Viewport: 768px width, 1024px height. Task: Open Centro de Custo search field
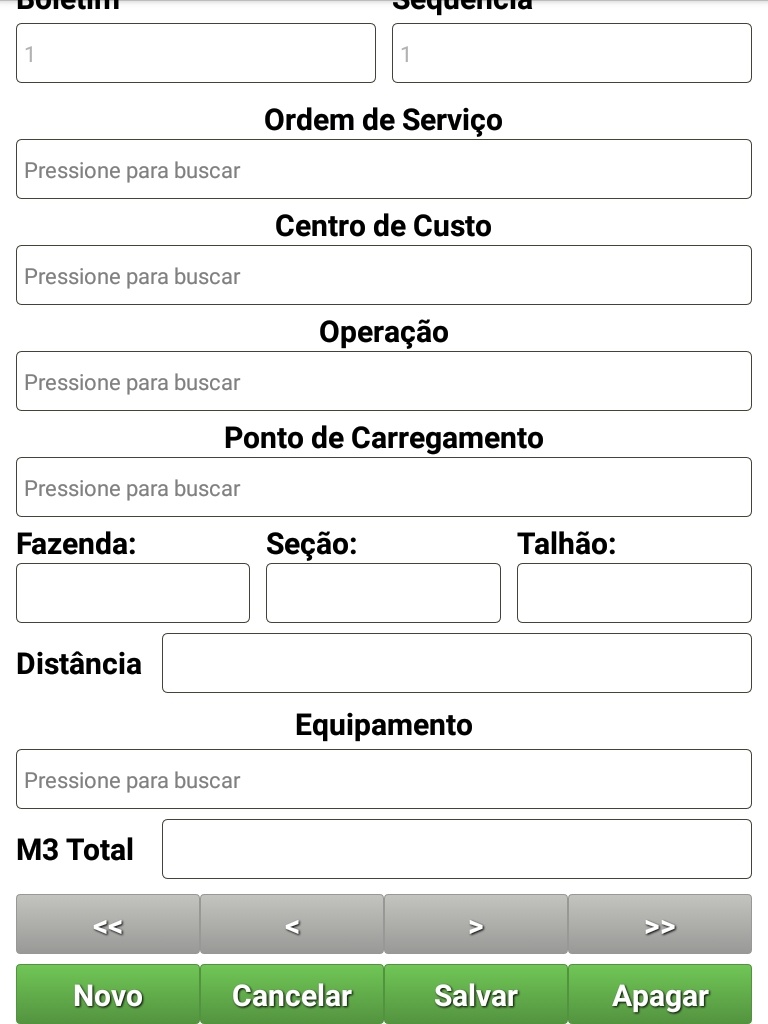[384, 275]
